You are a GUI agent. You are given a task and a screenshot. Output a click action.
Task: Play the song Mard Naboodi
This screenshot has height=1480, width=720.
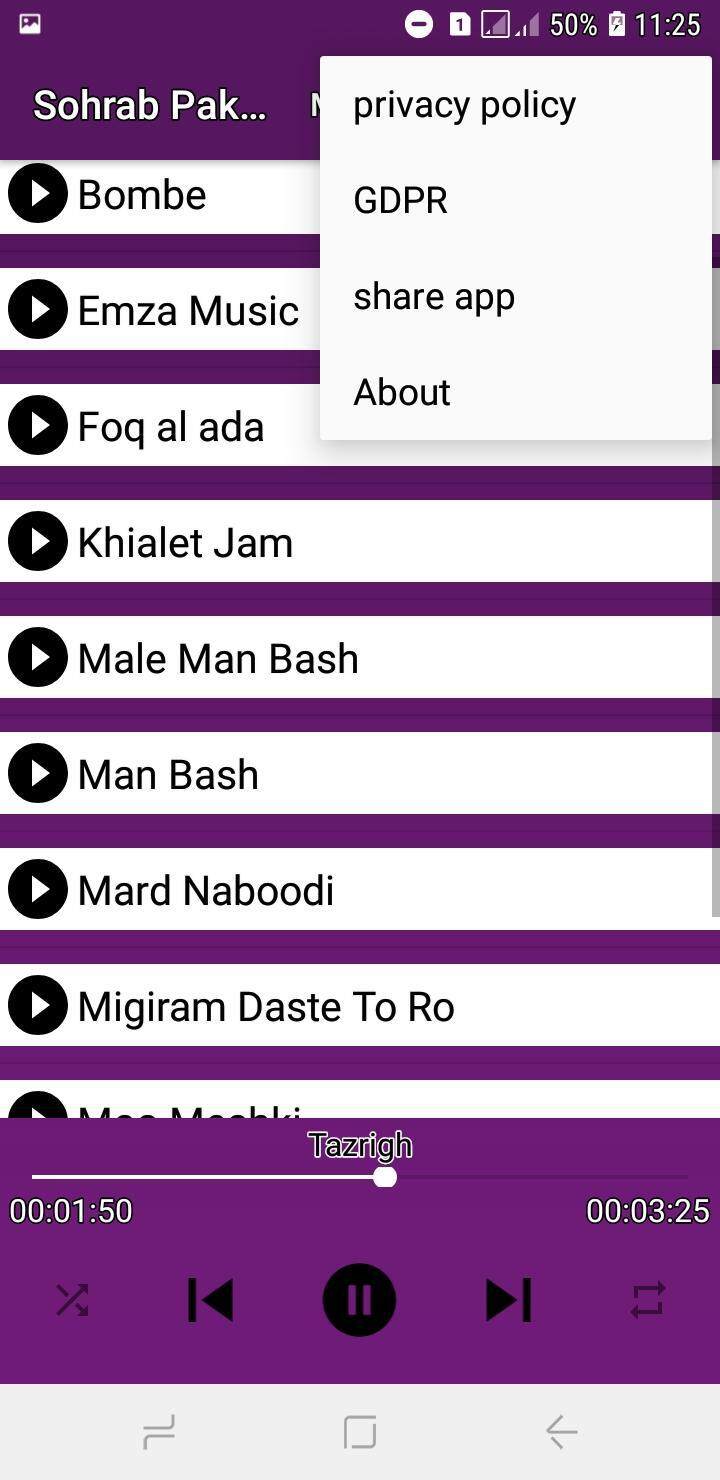pos(38,889)
